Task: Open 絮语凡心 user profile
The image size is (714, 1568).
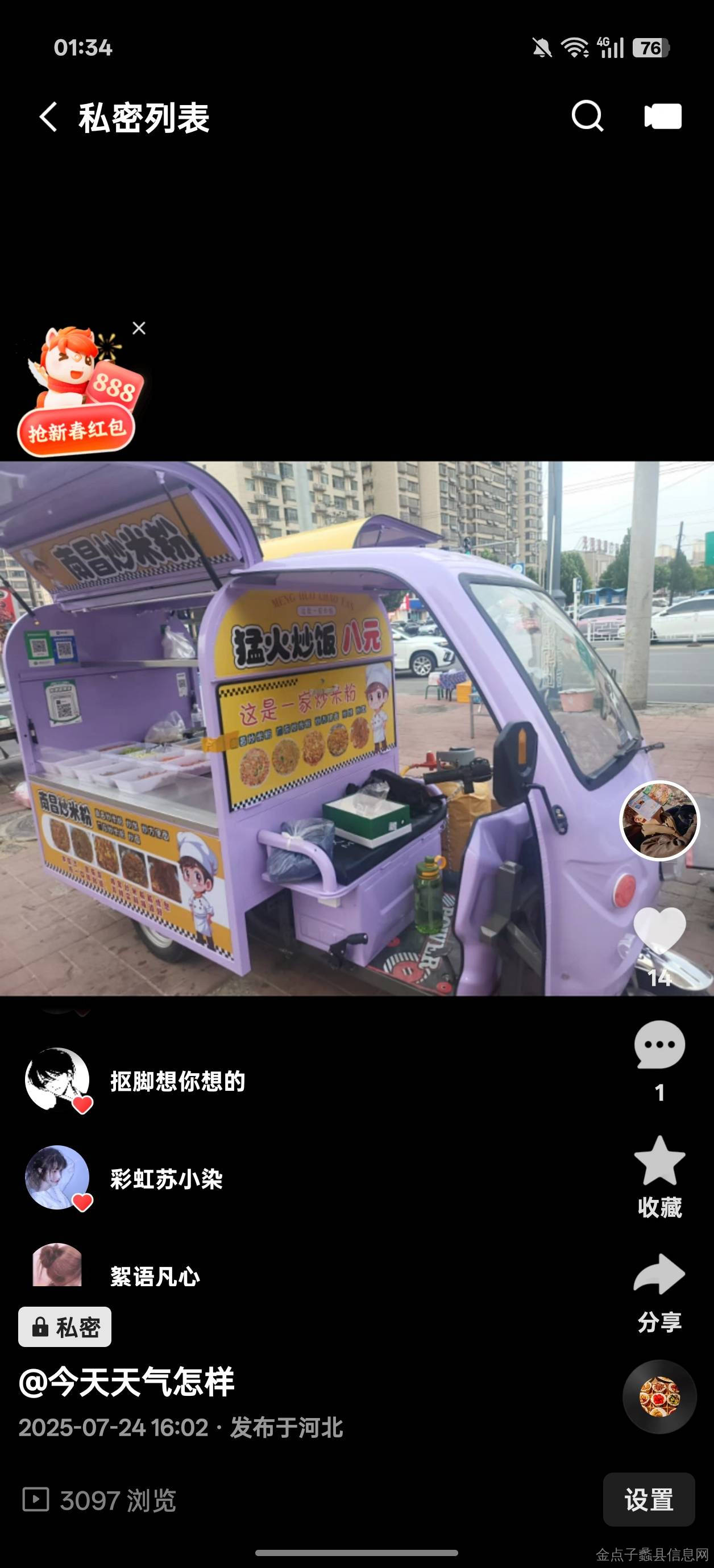Action: (x=155, y=1276)
